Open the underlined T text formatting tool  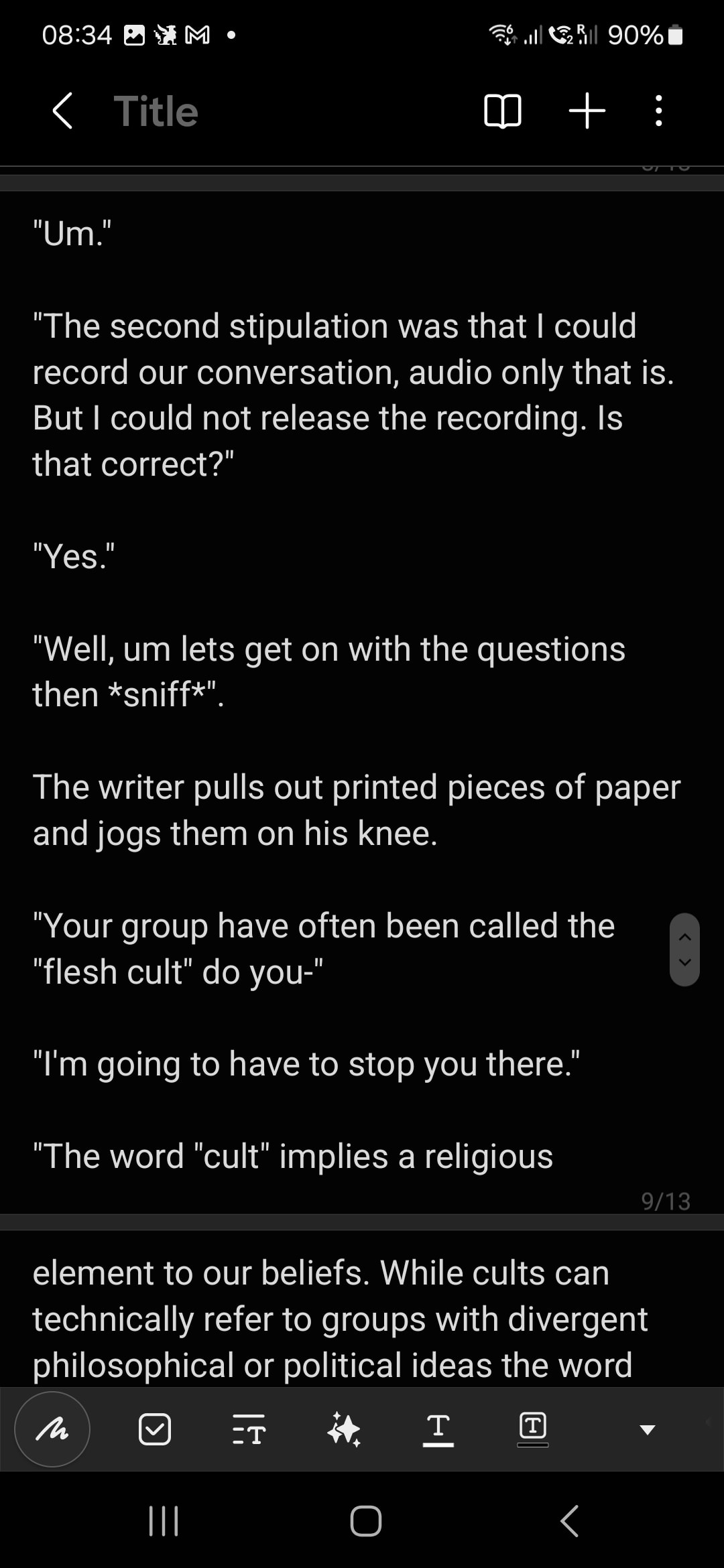[438, 1430]
